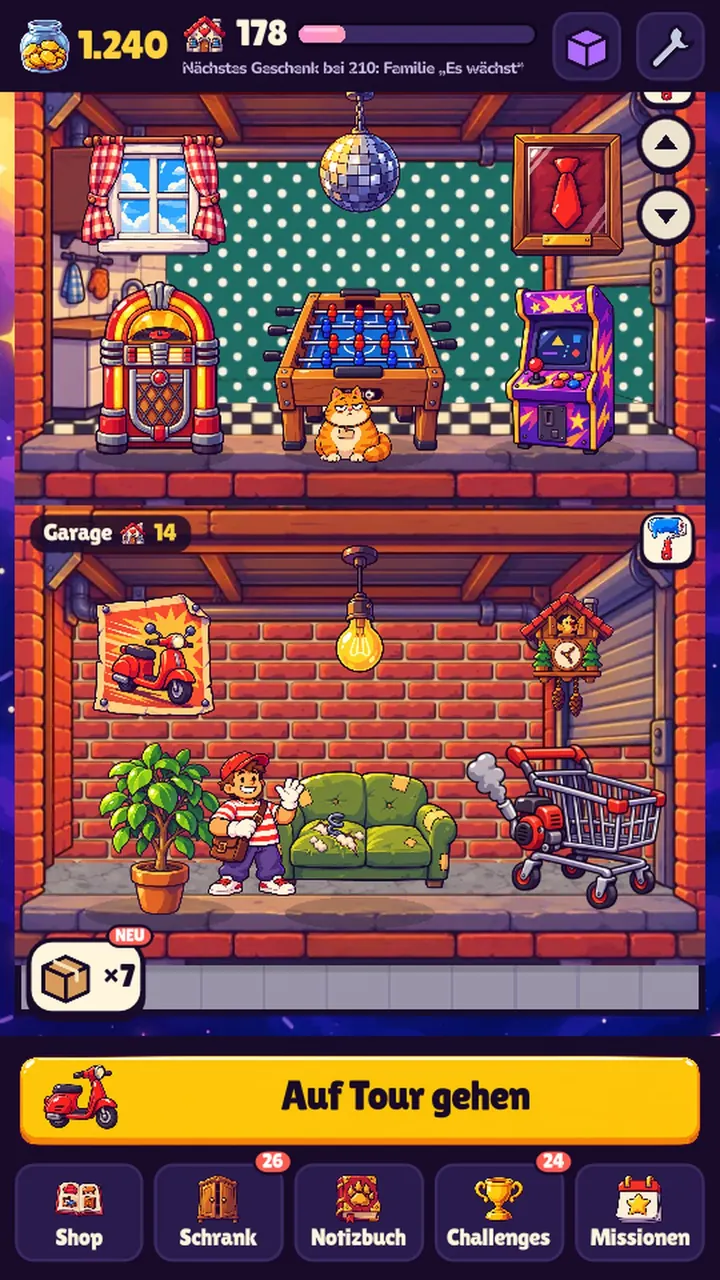
Task: Open the wrench settings icon
Action: [x=670, y=47]
